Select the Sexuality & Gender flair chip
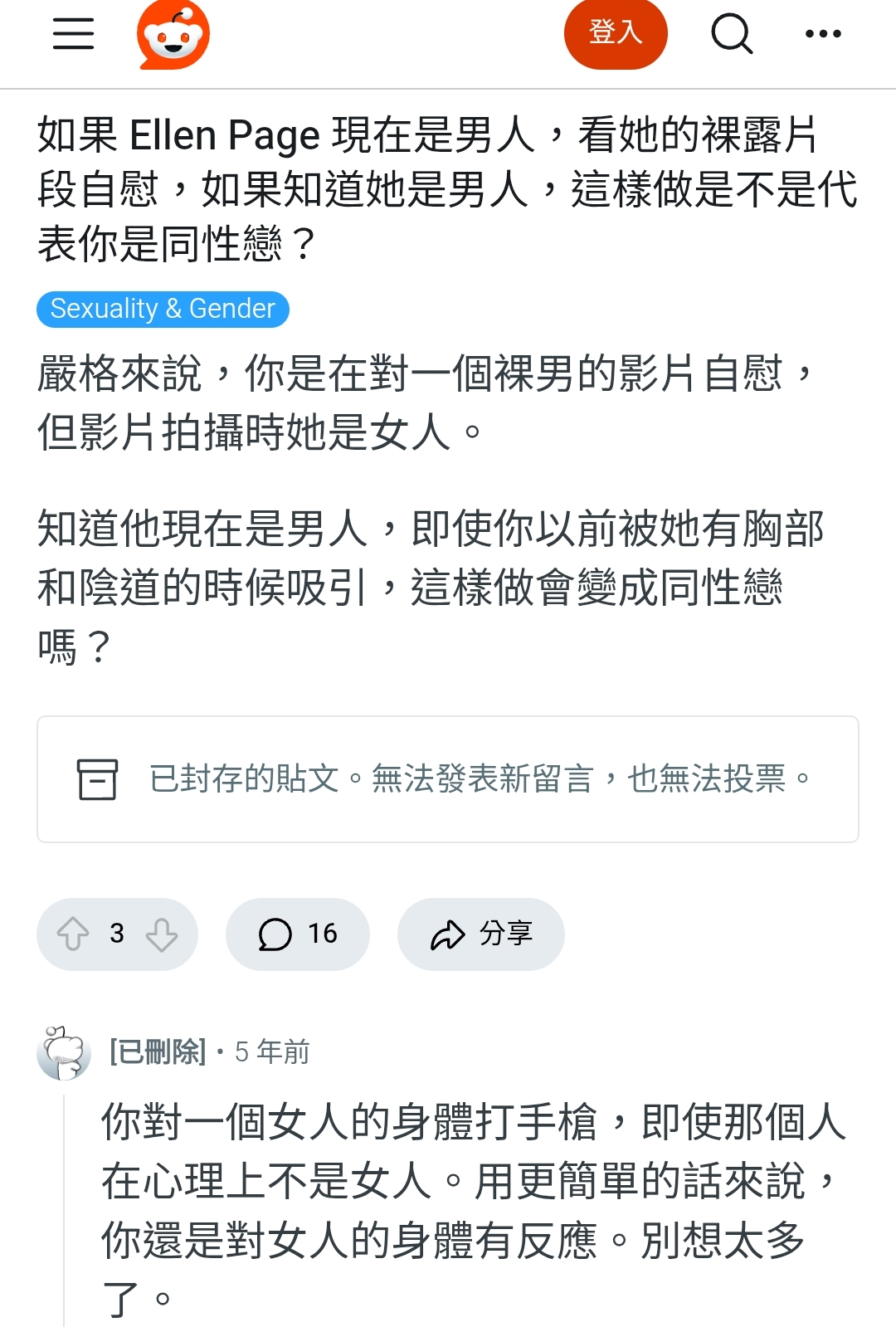Screen dimensions: 896x1327 pos(163,309)
